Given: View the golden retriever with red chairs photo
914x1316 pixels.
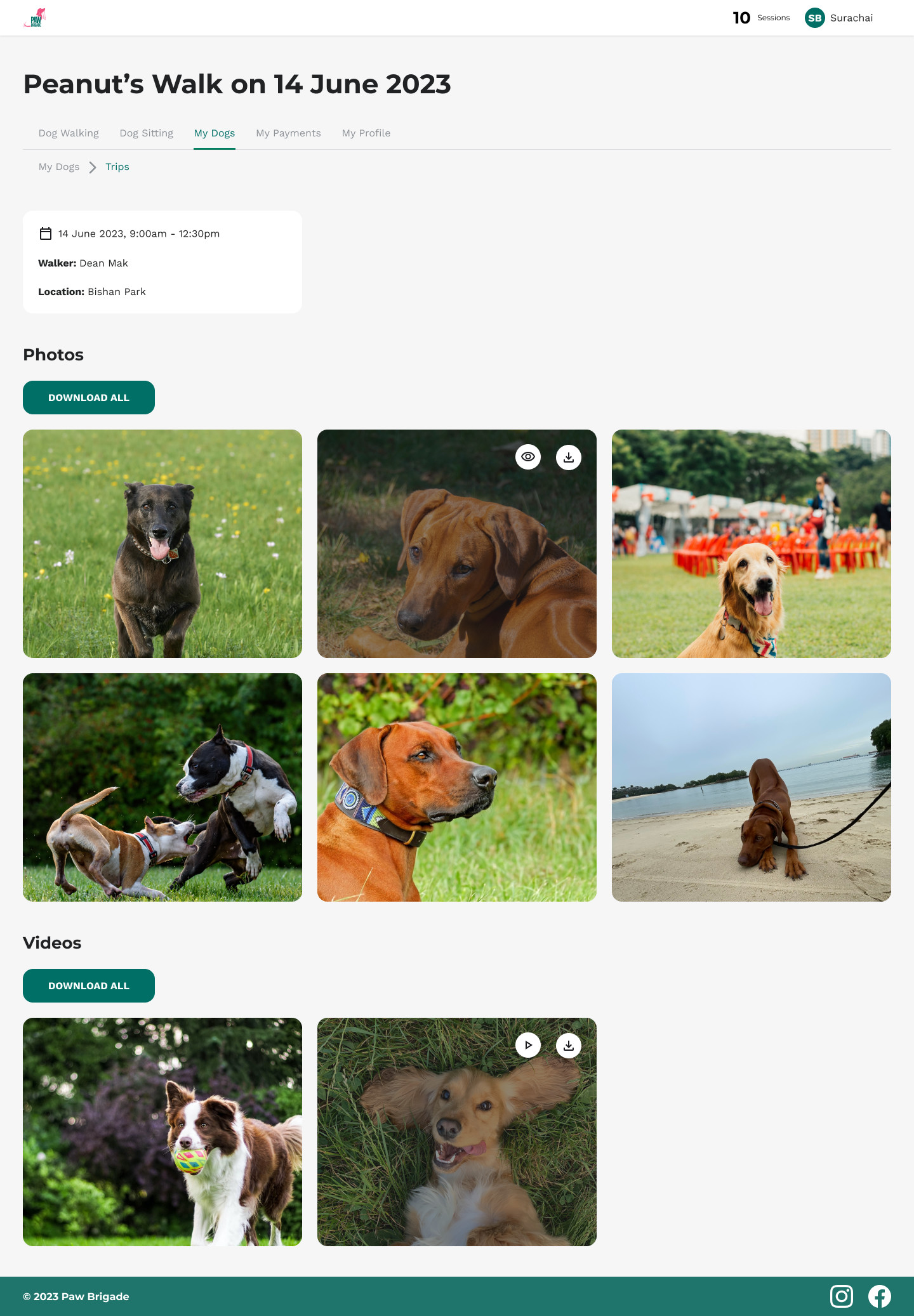Looking at the screenshot, I should 752,544.
